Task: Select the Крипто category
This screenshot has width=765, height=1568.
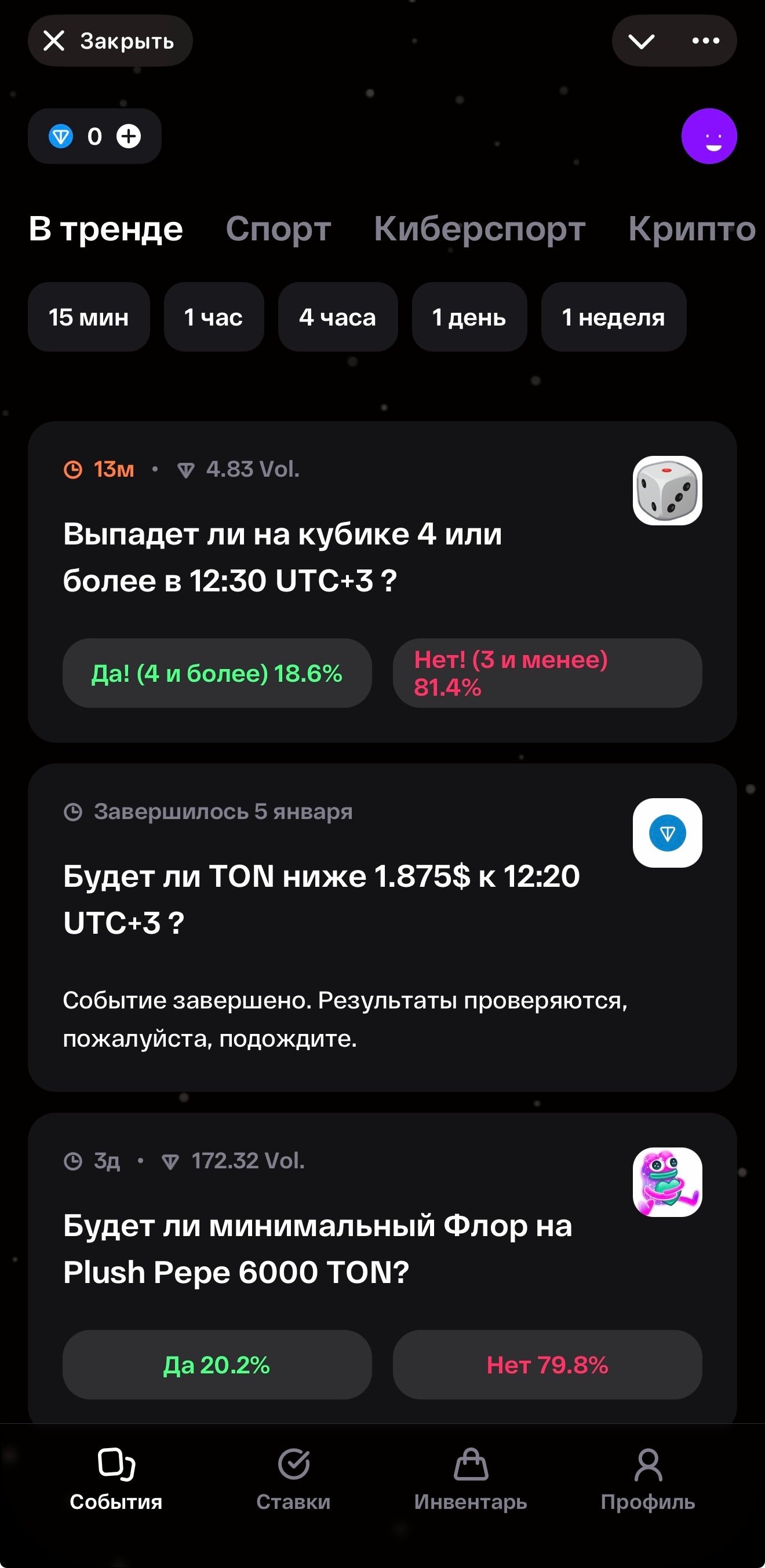Action: (x=691, y=229)
